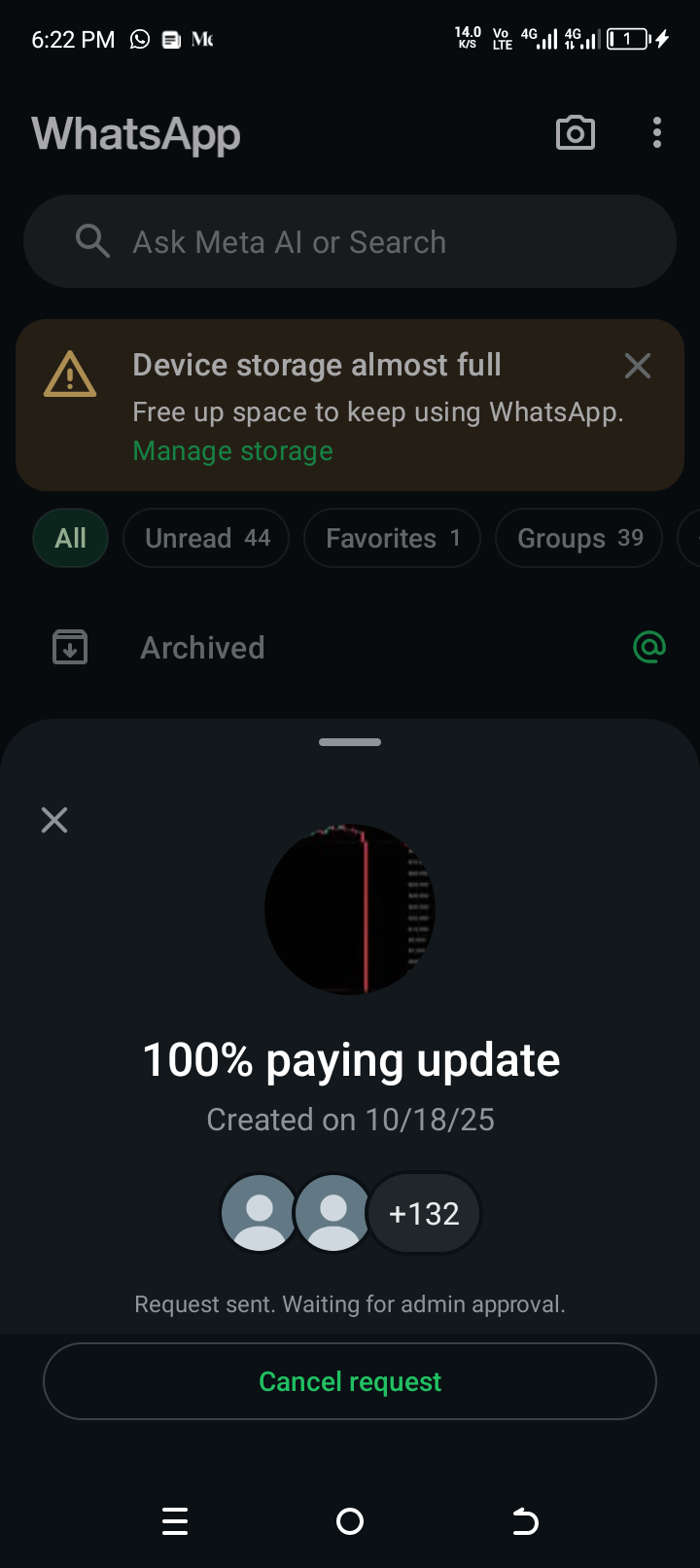Open the Manage storage link
This screenshot has width=700, height=1568.
point(232,451)
